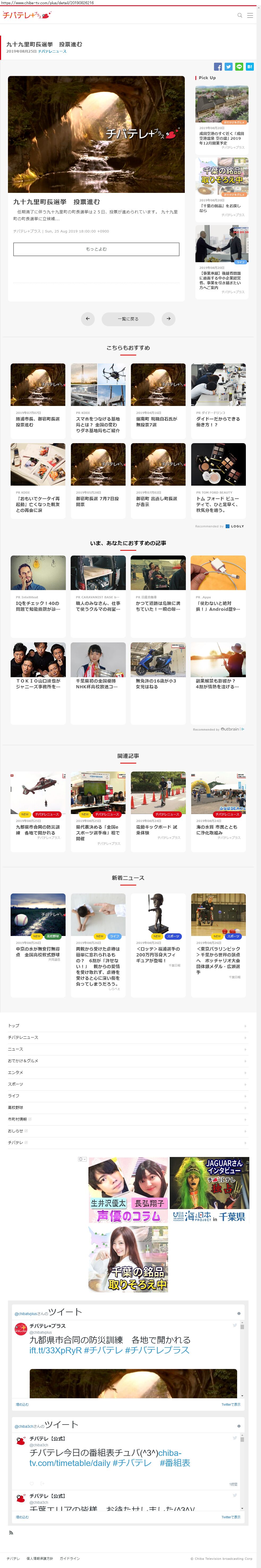Open the 声優のコラム banner
The height and width of the screenshot is (1568, 261).
[128, 1189]
